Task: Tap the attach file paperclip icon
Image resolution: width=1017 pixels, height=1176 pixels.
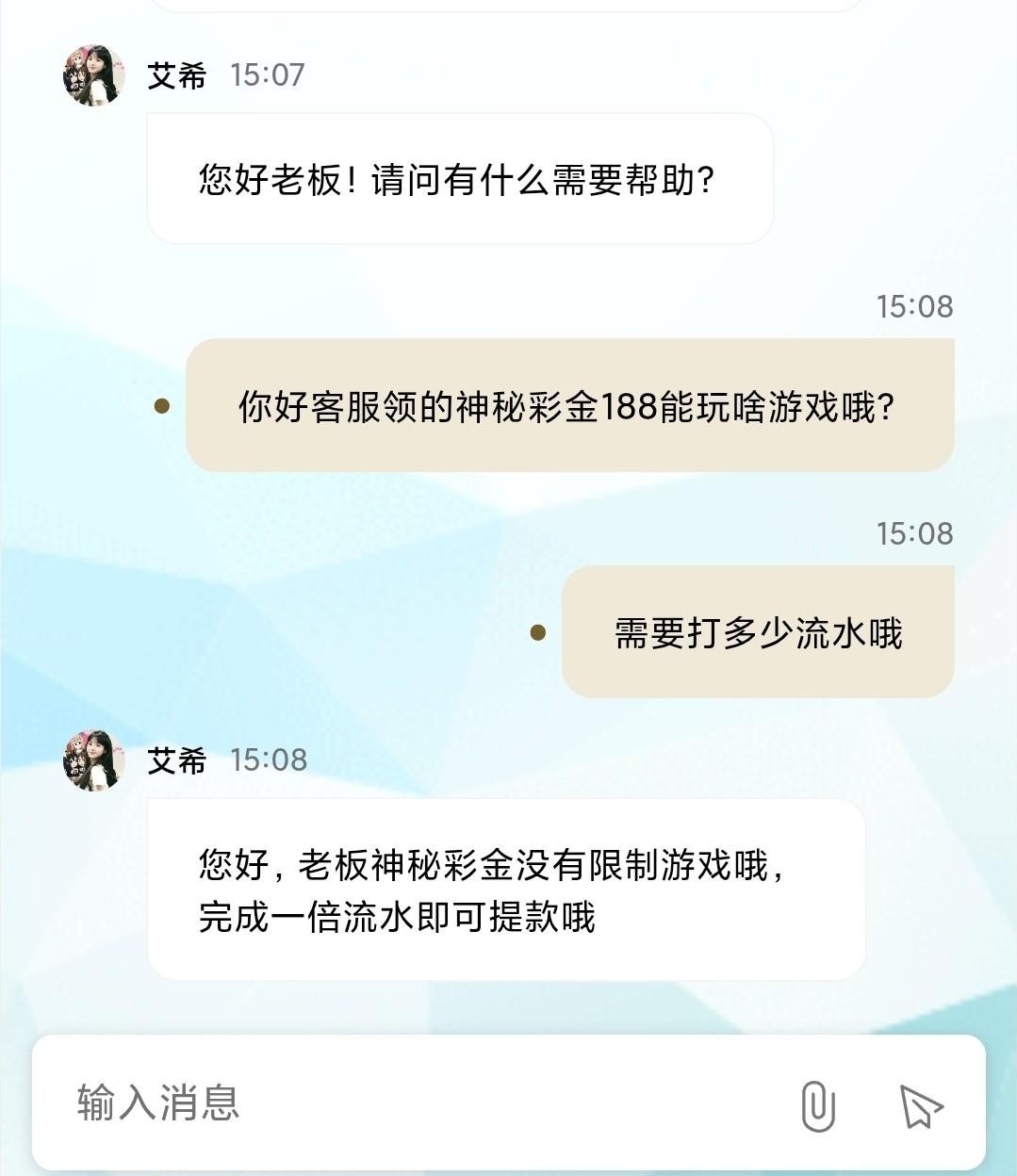Action: click(817, 1105)
